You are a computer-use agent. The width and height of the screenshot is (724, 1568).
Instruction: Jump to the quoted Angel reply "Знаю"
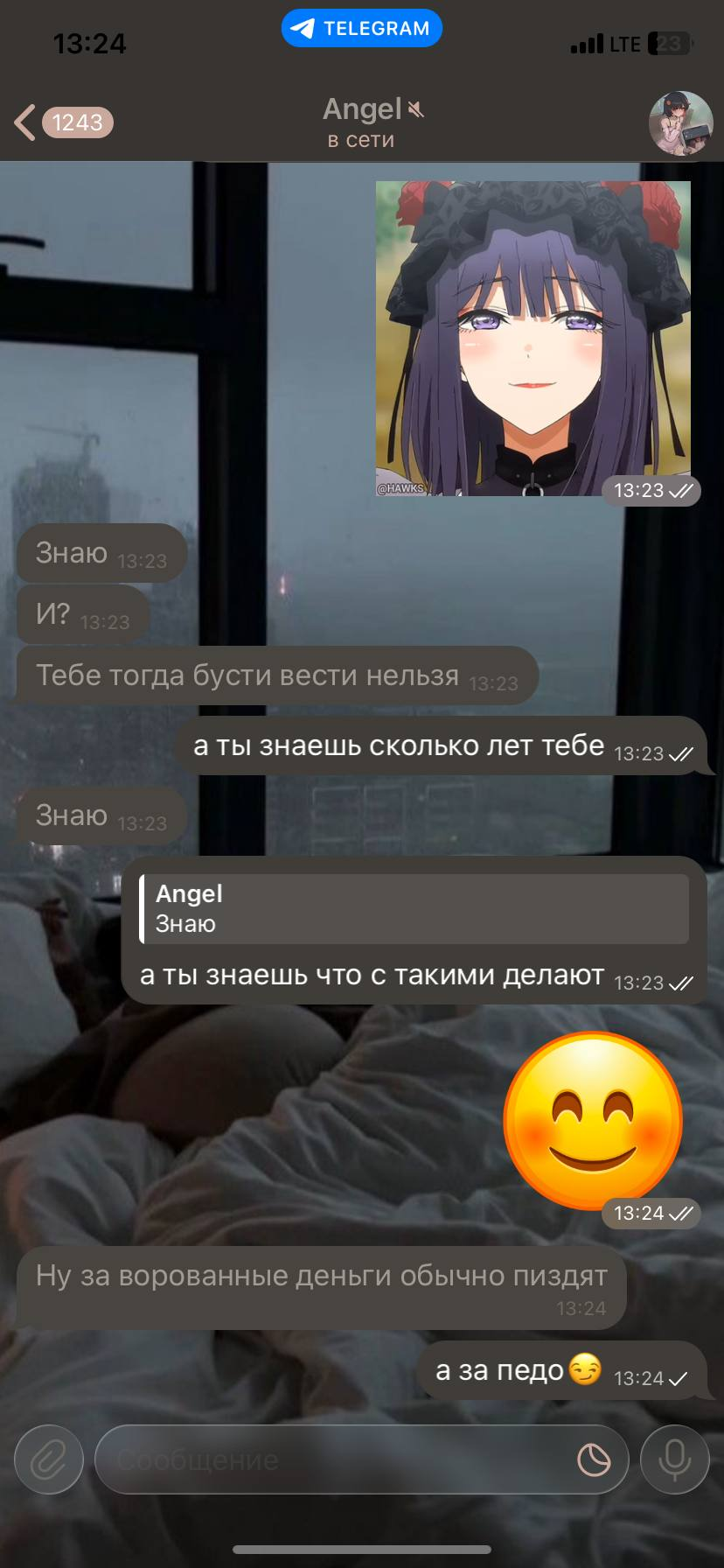414,908
